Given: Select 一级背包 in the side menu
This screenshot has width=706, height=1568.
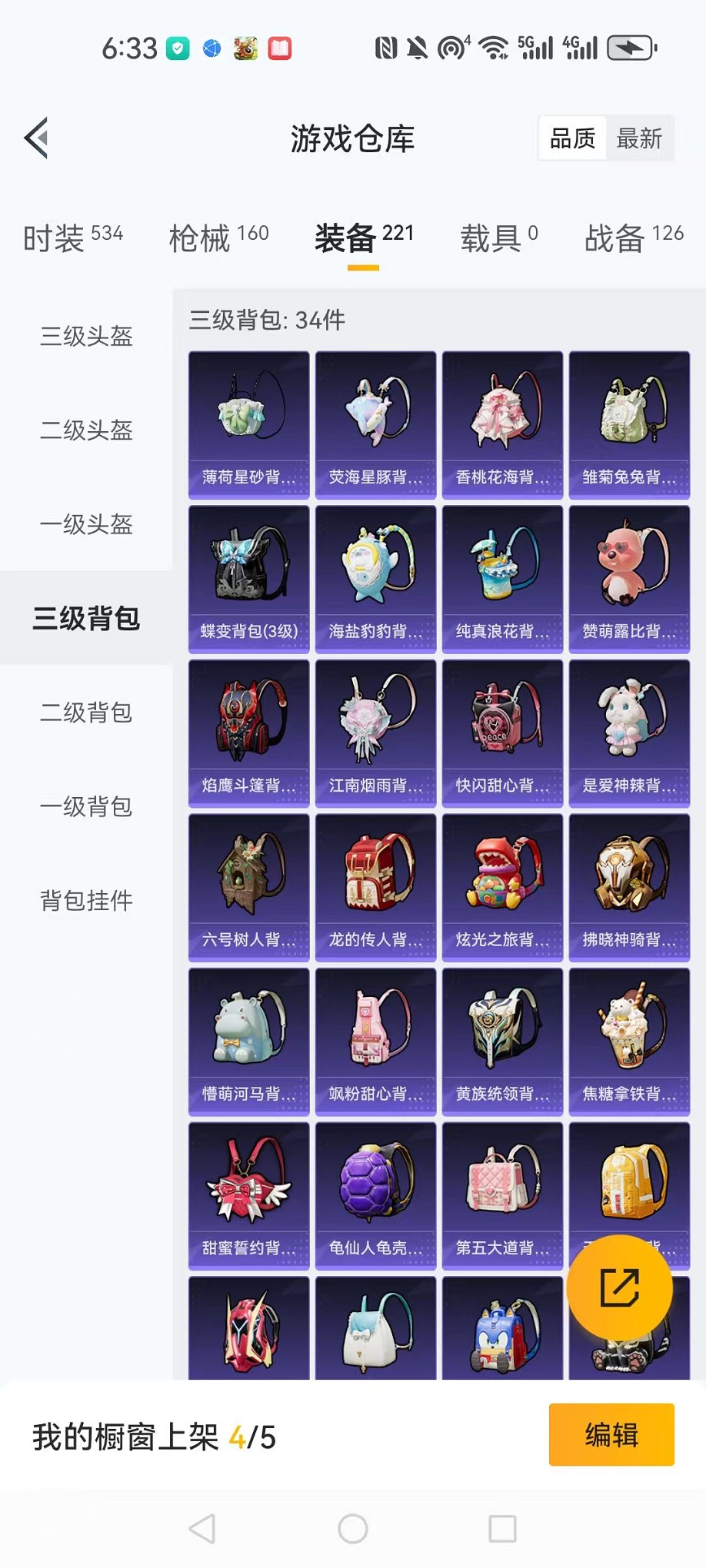Looking at the screenshot, I should (86, 806).
